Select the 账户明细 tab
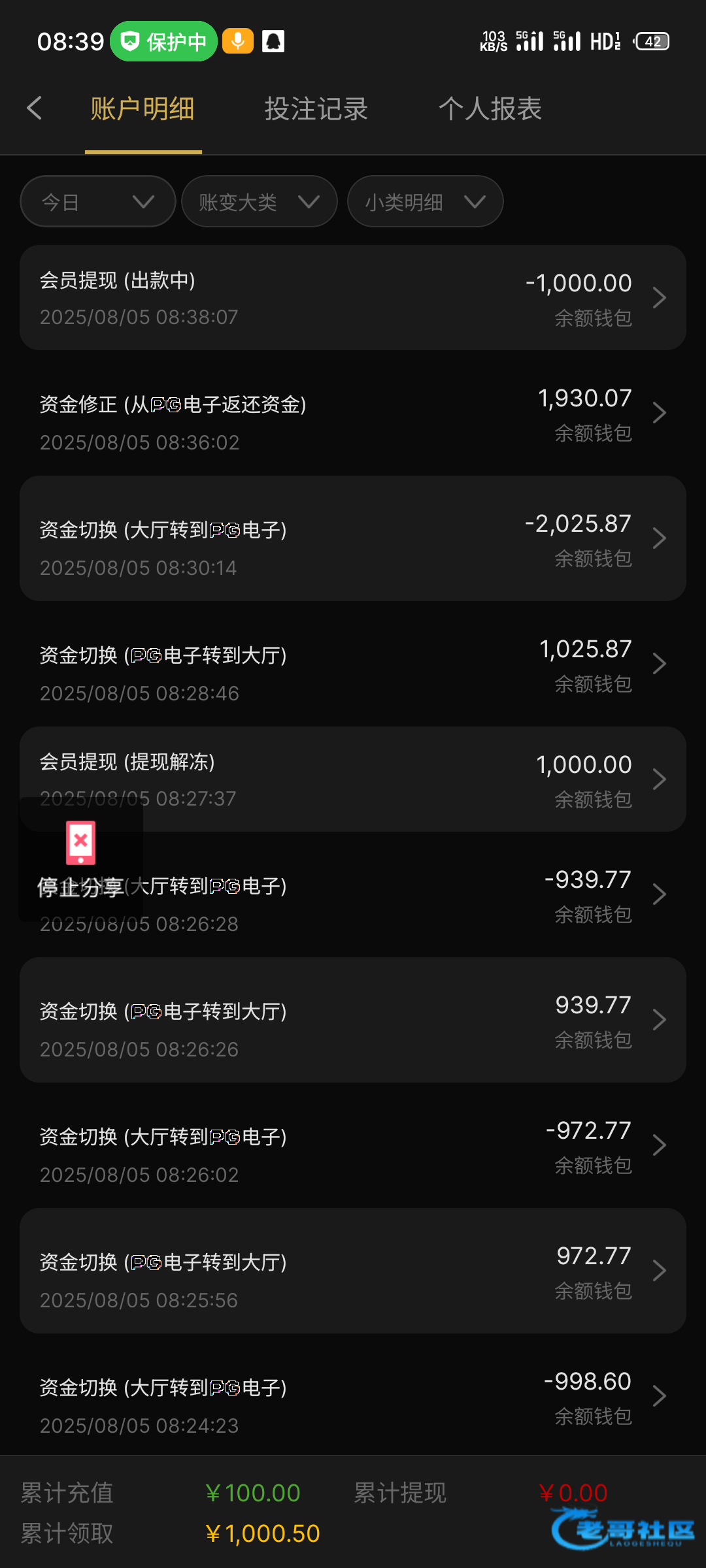The image size is (706, 1568). tap(143, 109)
